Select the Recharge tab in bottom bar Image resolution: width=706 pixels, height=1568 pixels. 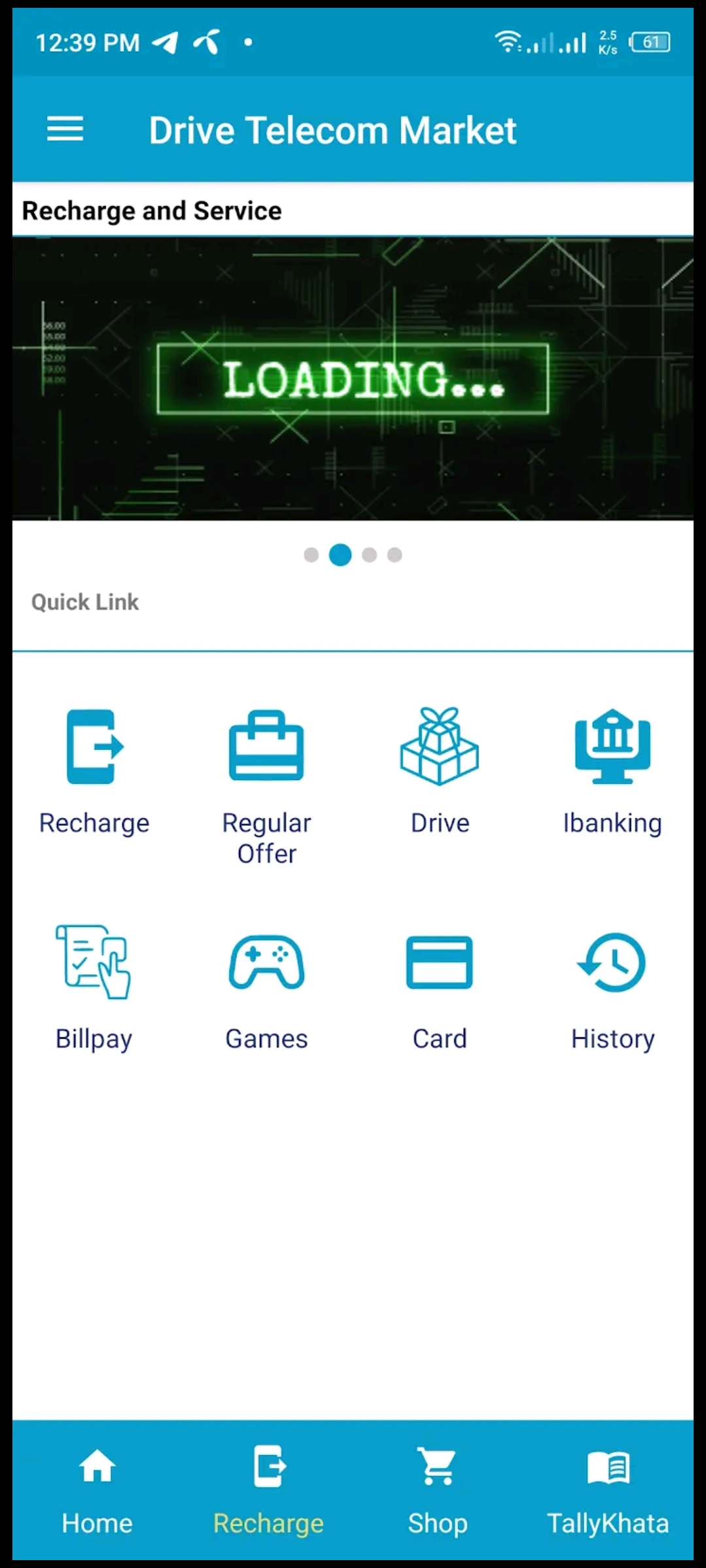tap(268, 1491)
